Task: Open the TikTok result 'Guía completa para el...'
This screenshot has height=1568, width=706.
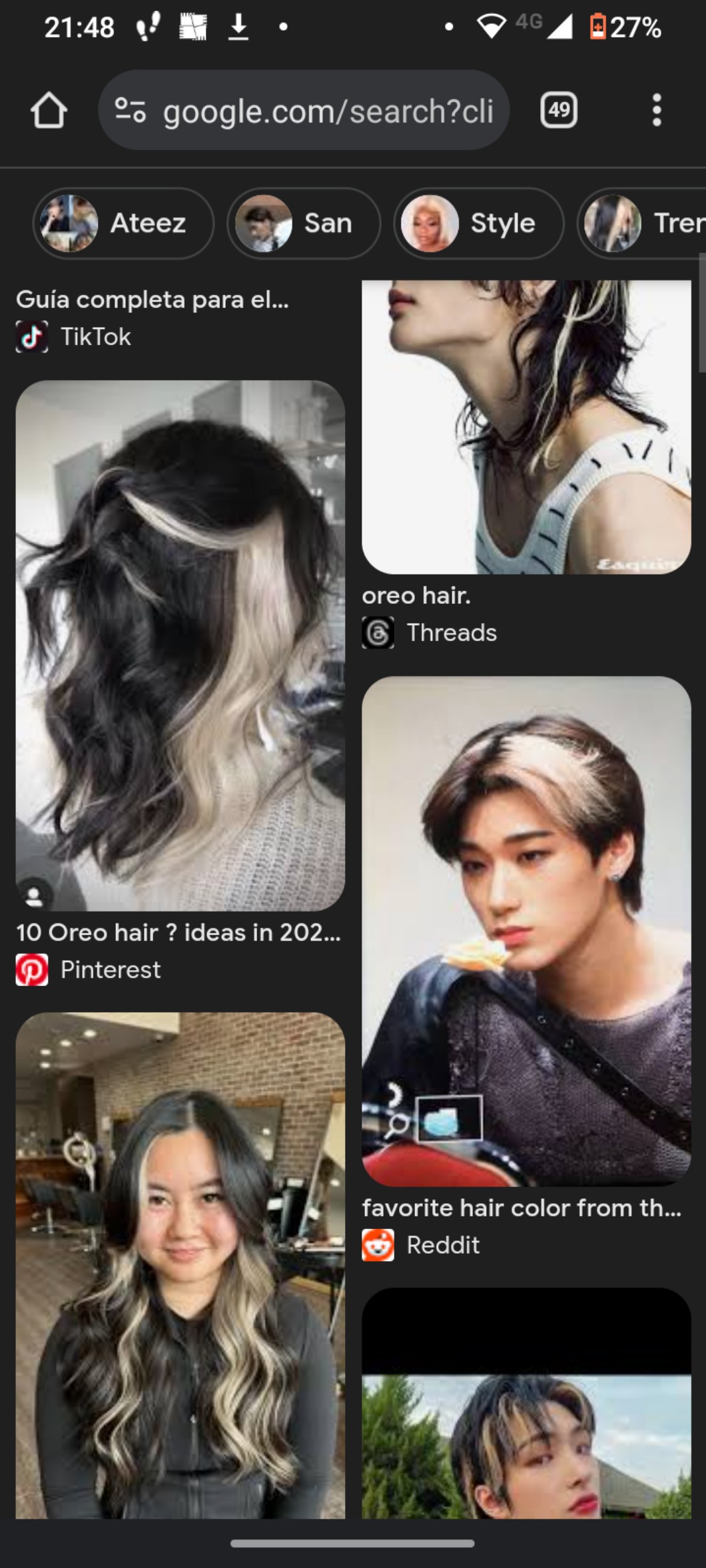Action: point(152,300)
